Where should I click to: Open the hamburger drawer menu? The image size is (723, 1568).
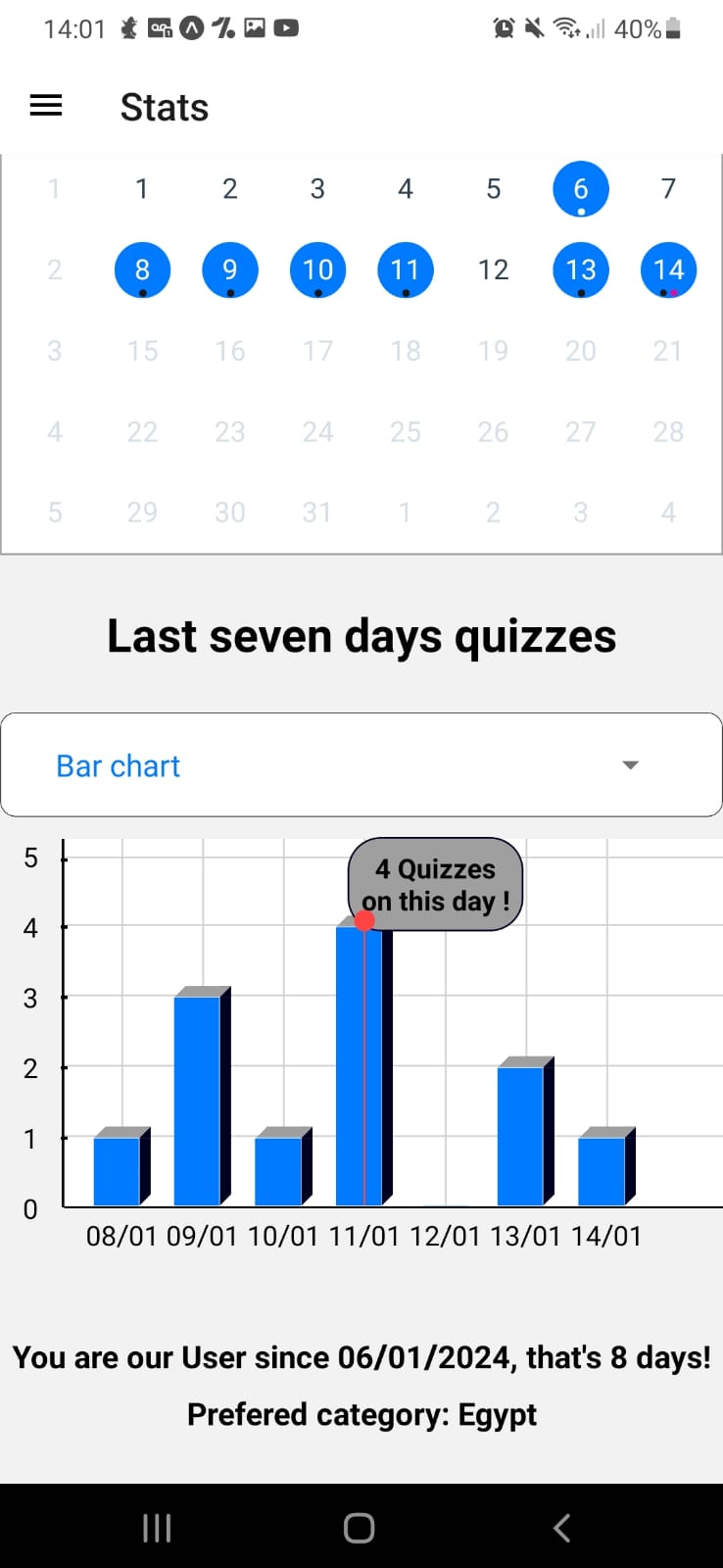coord(46,106)
